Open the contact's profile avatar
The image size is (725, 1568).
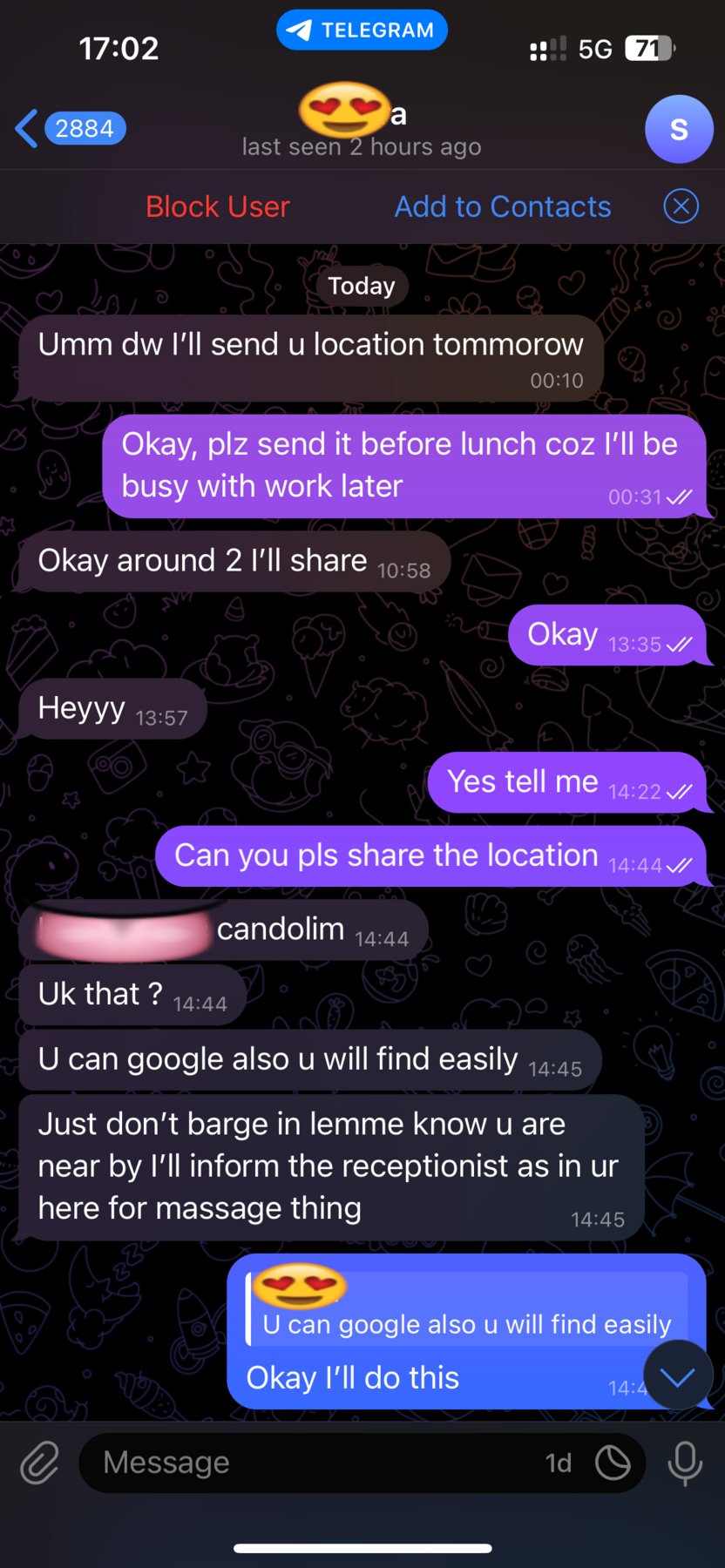pos(679,129)
